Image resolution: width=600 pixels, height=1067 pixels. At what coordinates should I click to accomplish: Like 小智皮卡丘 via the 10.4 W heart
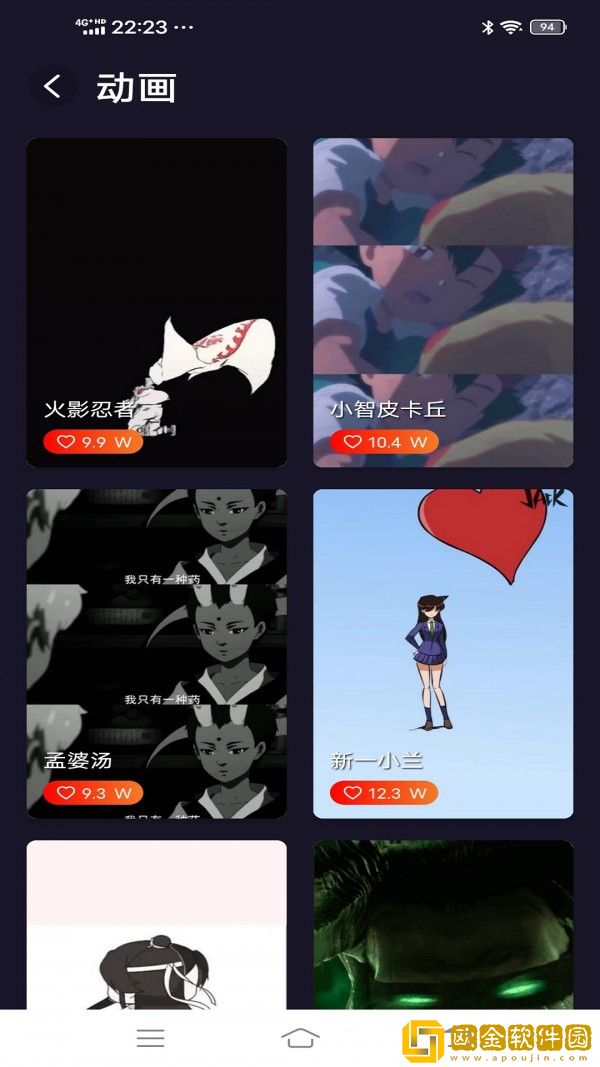(x=353, y=442)
